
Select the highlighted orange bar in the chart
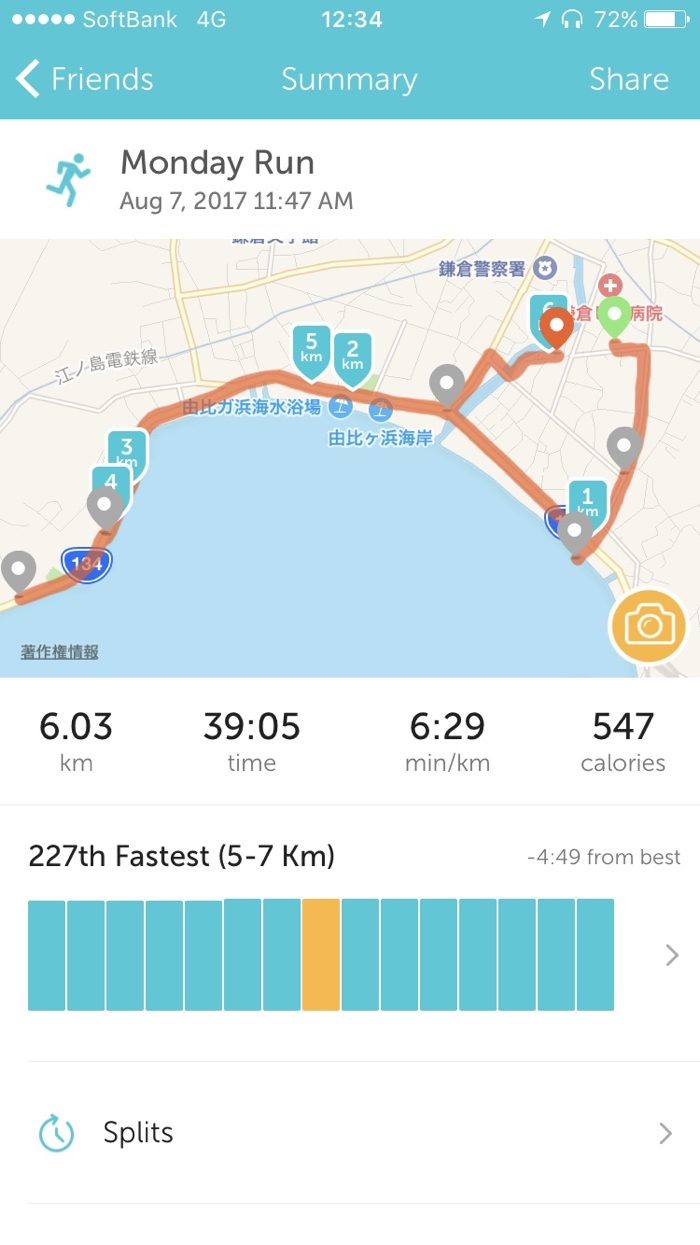[x=321, y=955]
